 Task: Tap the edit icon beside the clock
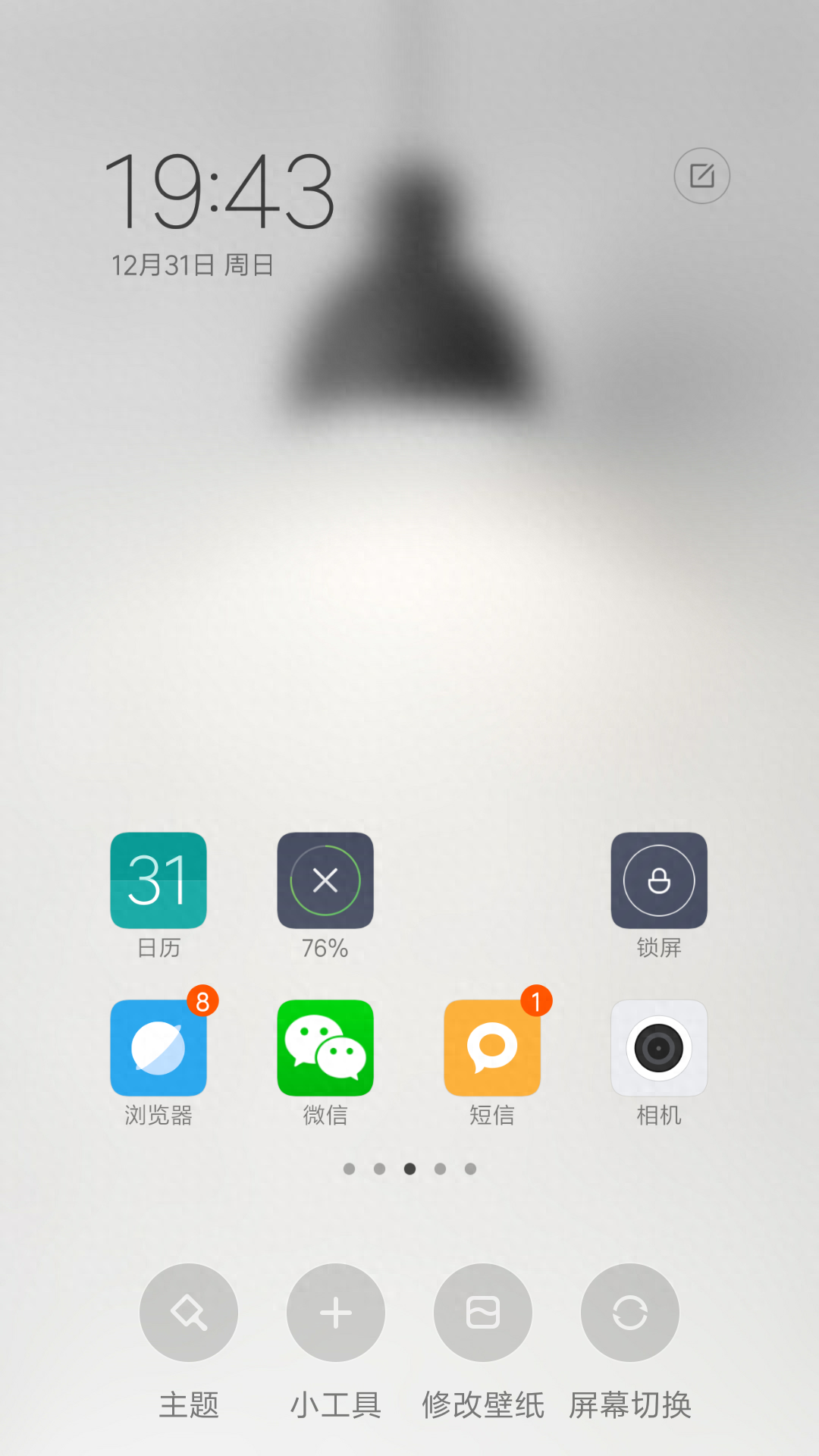[701, 176]
